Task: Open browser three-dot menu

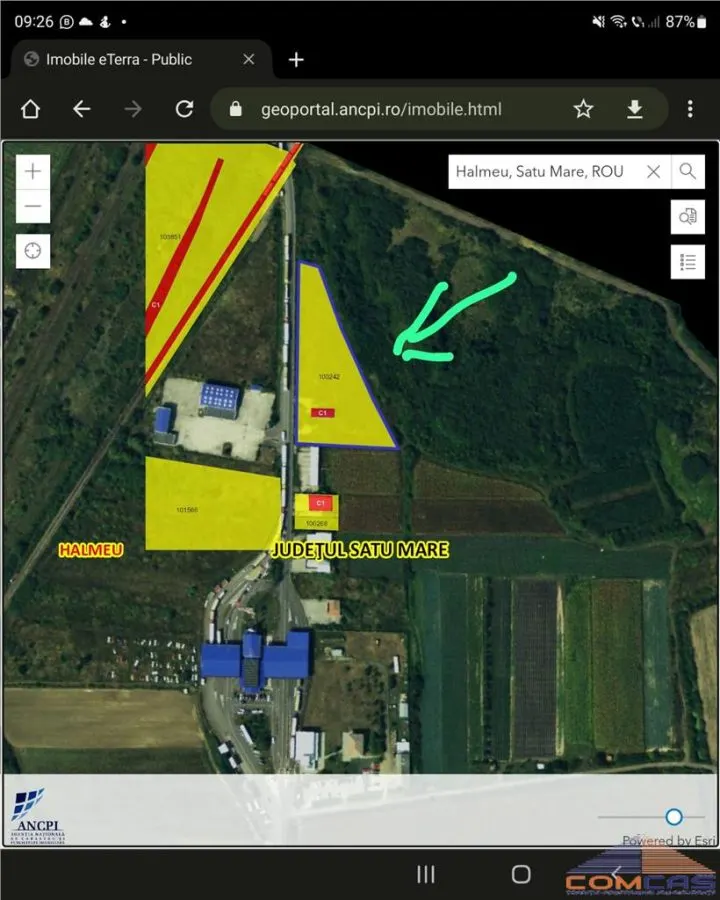Action: pos(690,109)
